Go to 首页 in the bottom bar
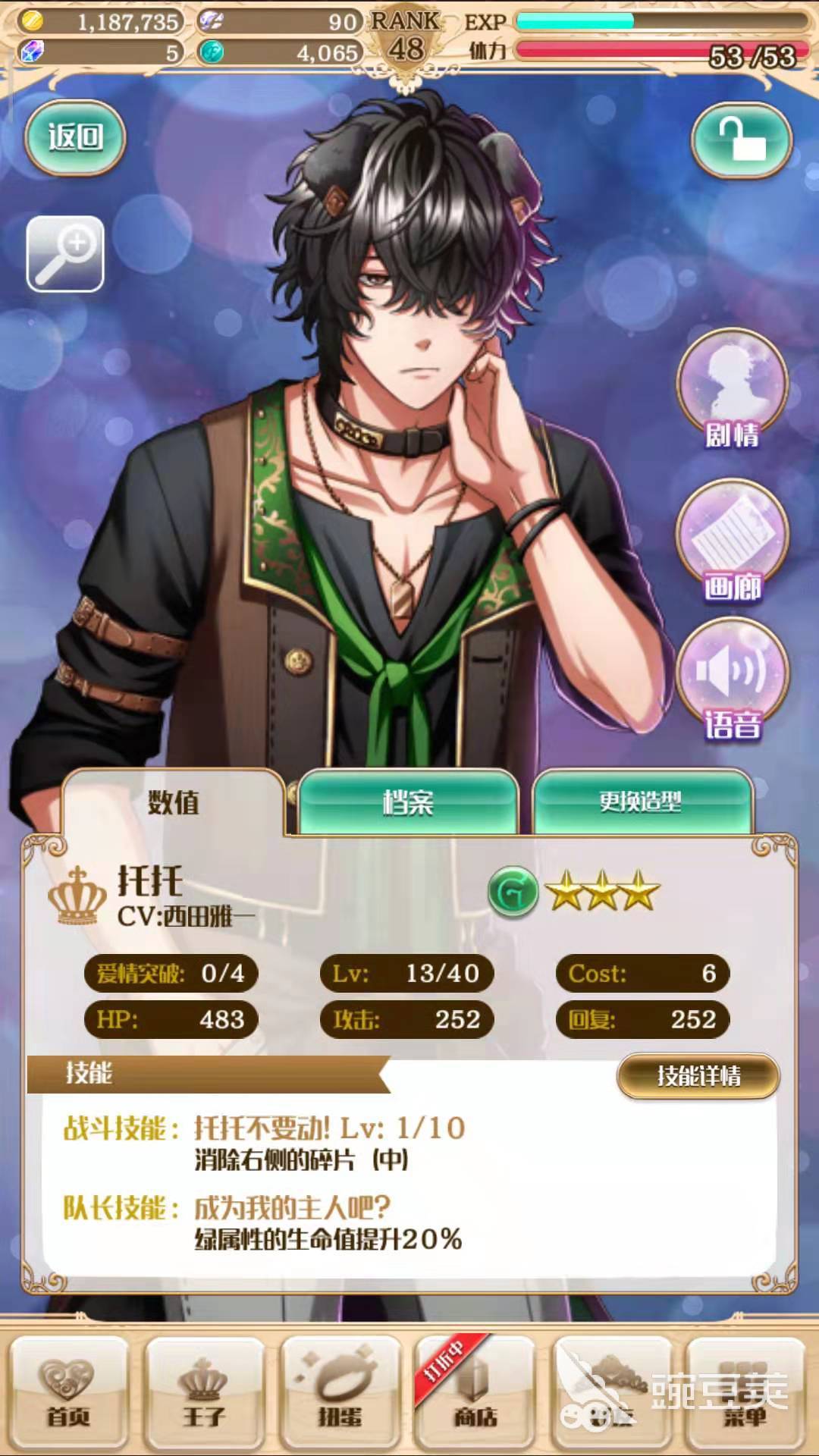The width and height of the screenshot is (819, 1456). pos(69,1392)
